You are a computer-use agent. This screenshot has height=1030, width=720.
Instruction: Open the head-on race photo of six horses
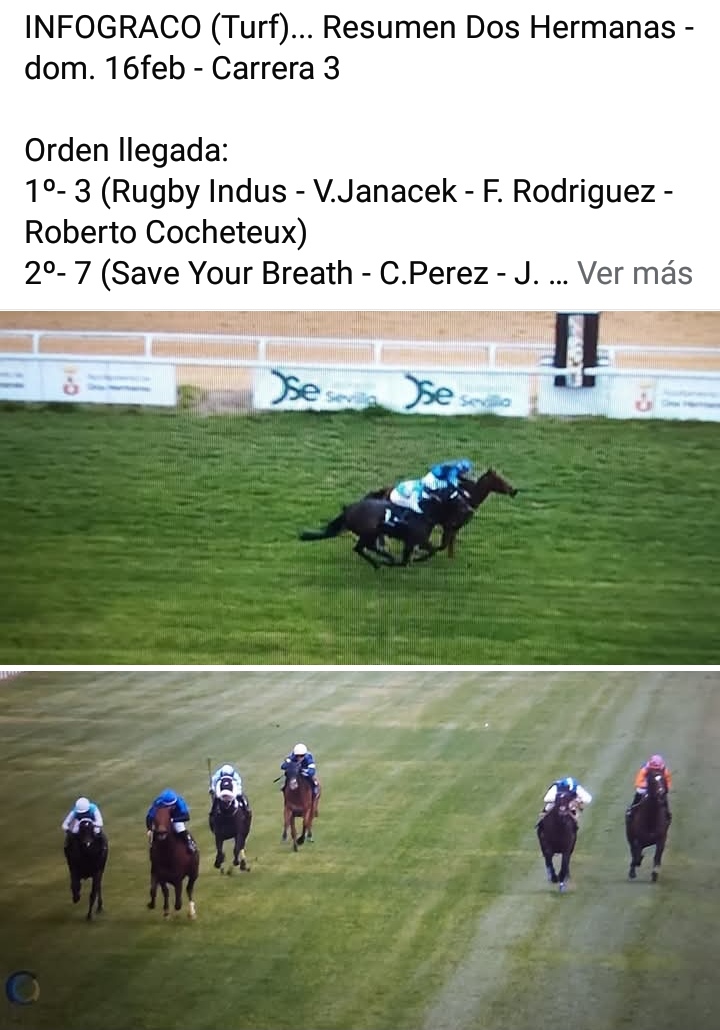[x=360, y=850]
